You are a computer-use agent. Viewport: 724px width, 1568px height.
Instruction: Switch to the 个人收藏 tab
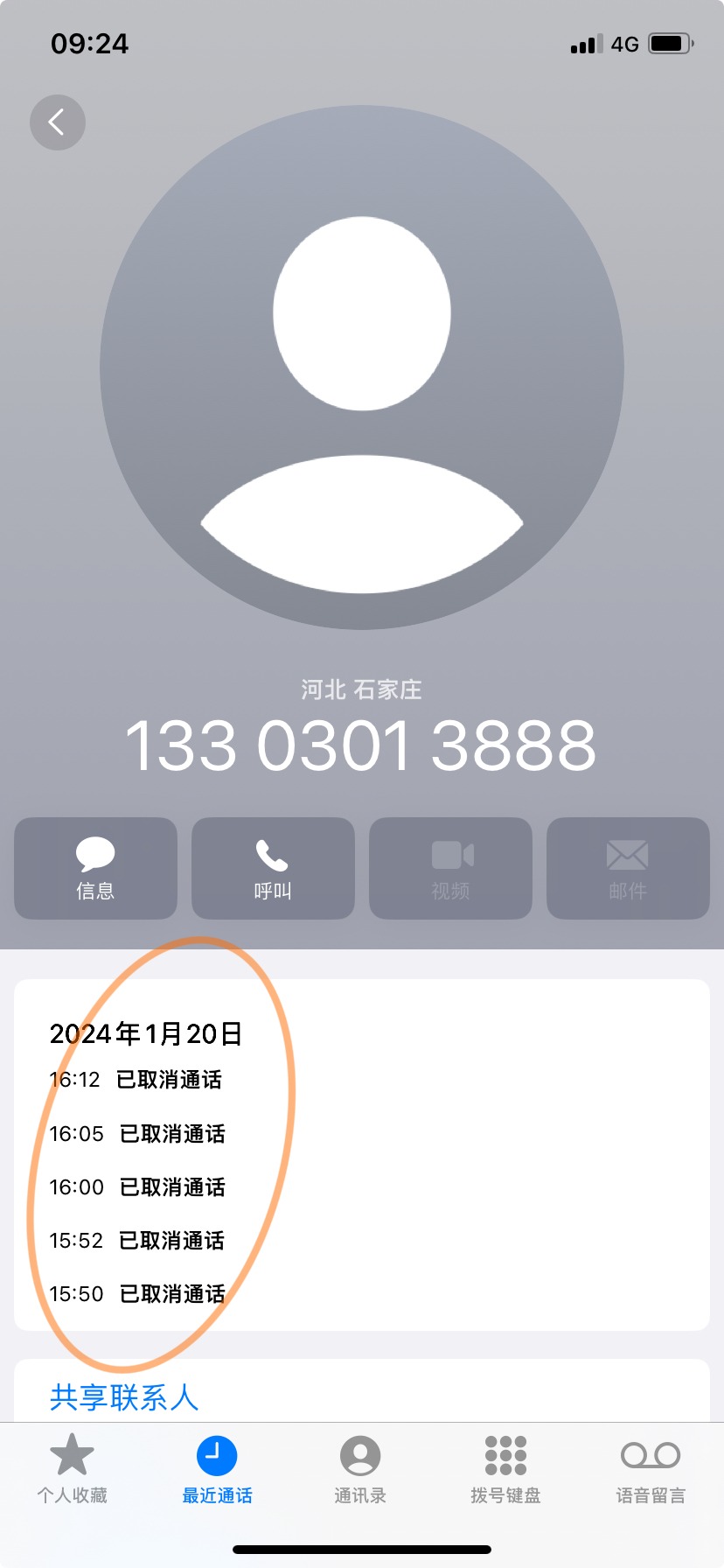[72, 1470]
